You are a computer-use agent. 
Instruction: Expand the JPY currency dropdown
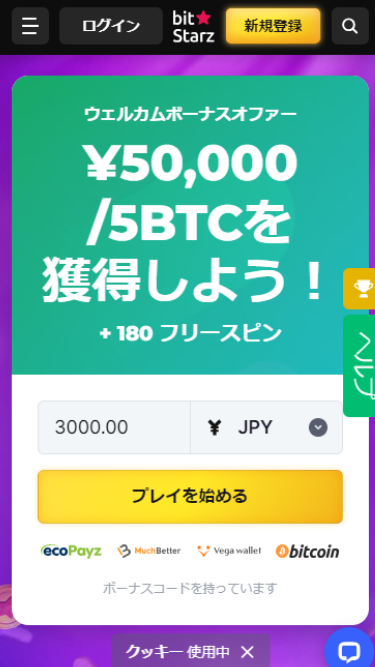266,427
